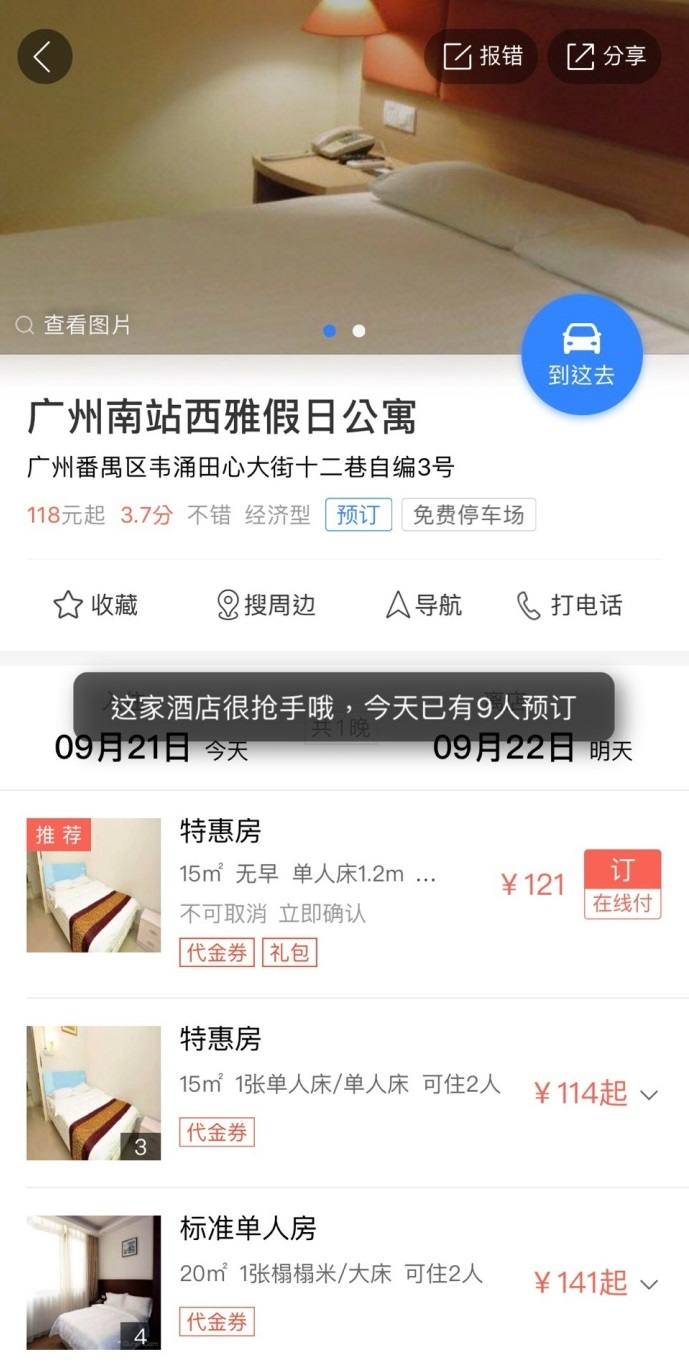Open 查看图片 to view hotel photos
Image resolution: width=689 pixels, height=1369 pixels.
73,325
